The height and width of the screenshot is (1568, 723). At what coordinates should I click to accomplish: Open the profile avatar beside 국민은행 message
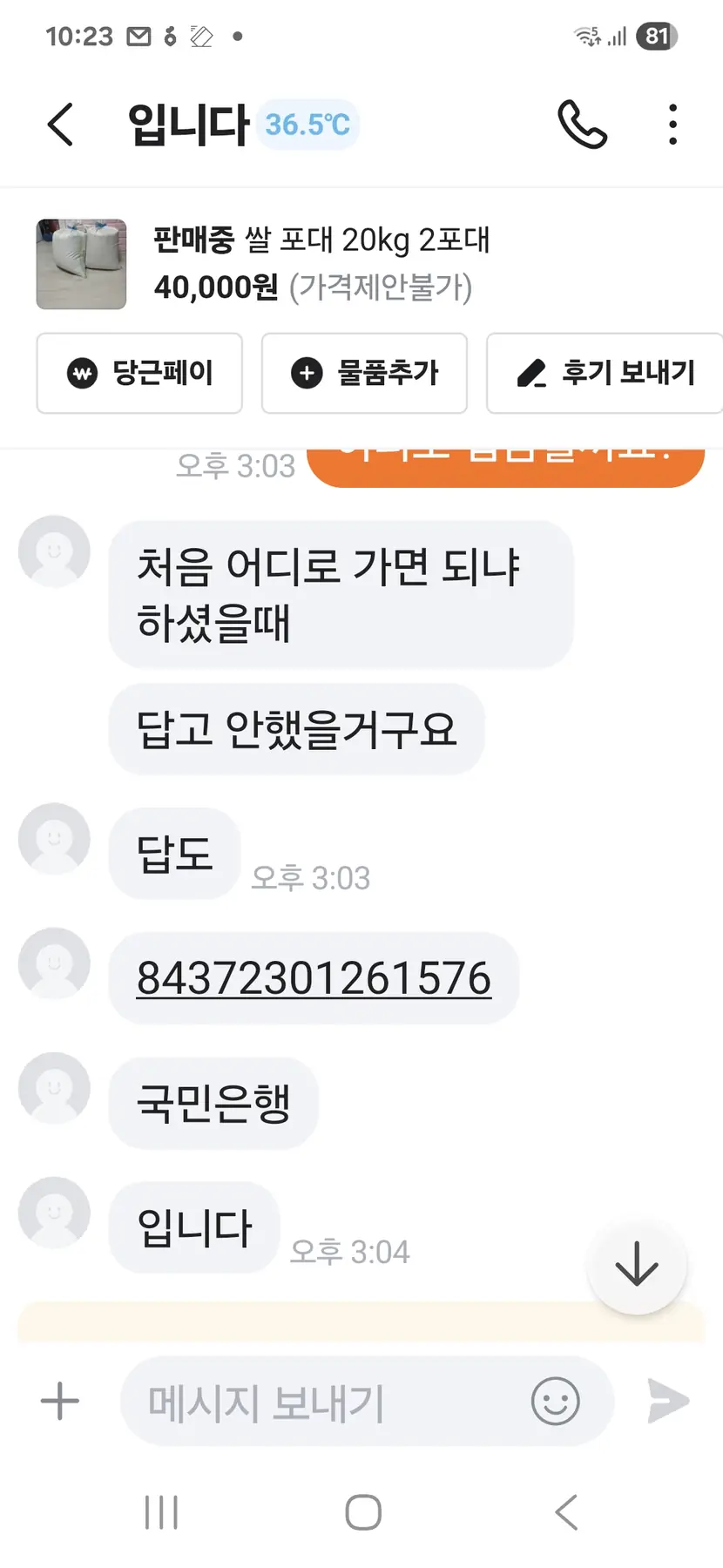point(54,1088)
